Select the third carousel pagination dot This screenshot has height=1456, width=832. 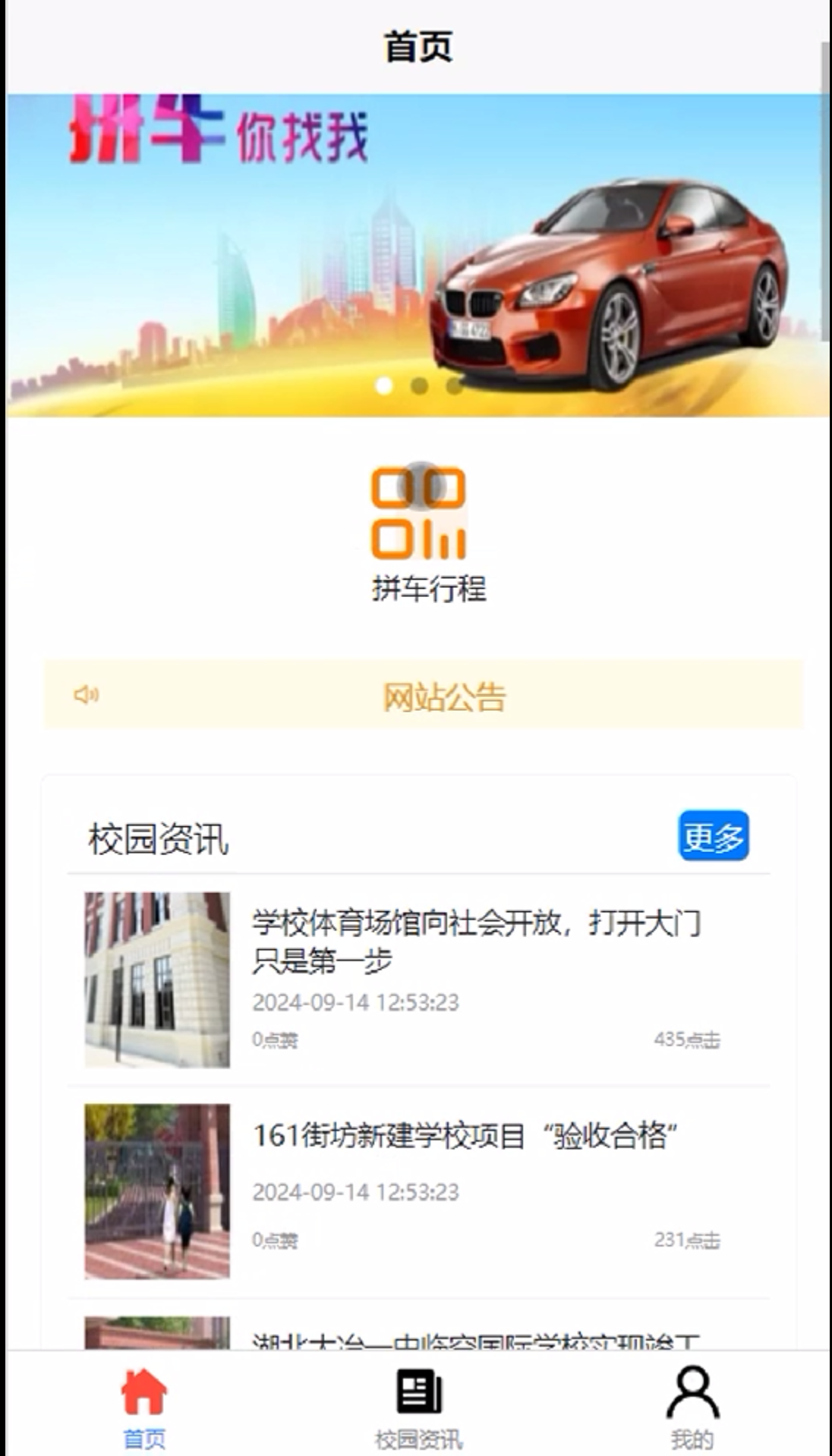tap(452, 385)
